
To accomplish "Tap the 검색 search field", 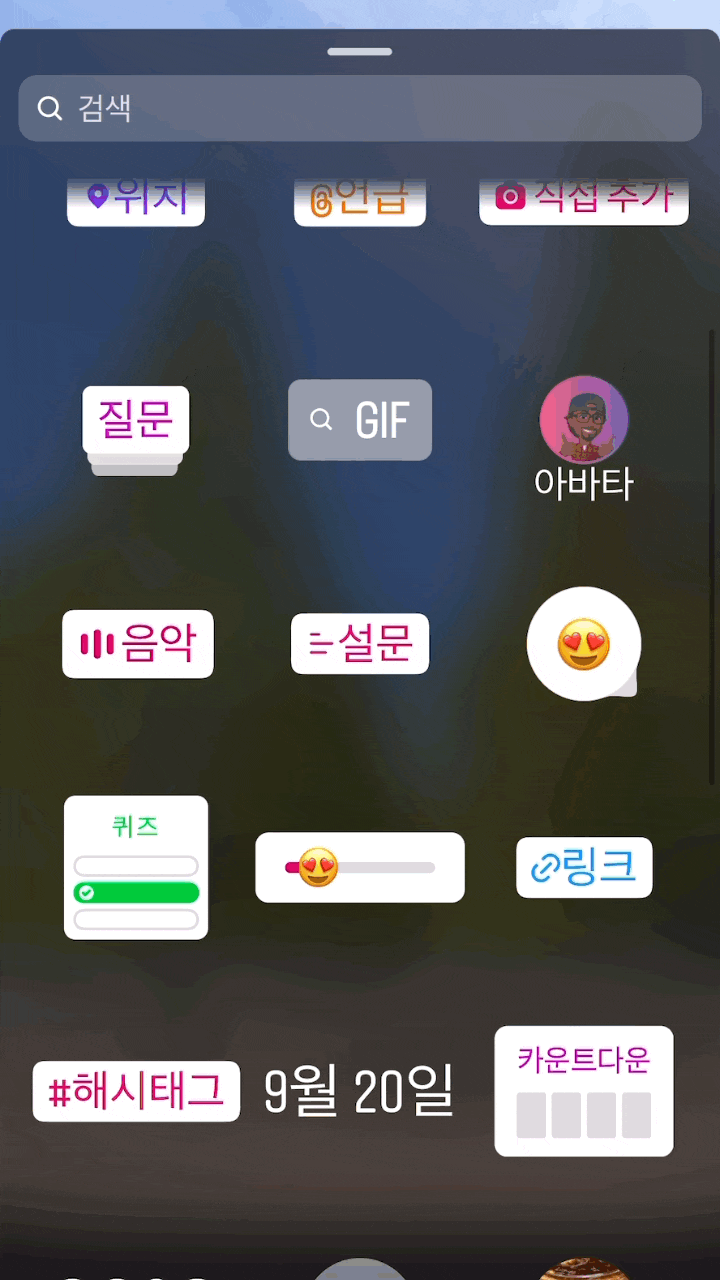I will (360, 108).
